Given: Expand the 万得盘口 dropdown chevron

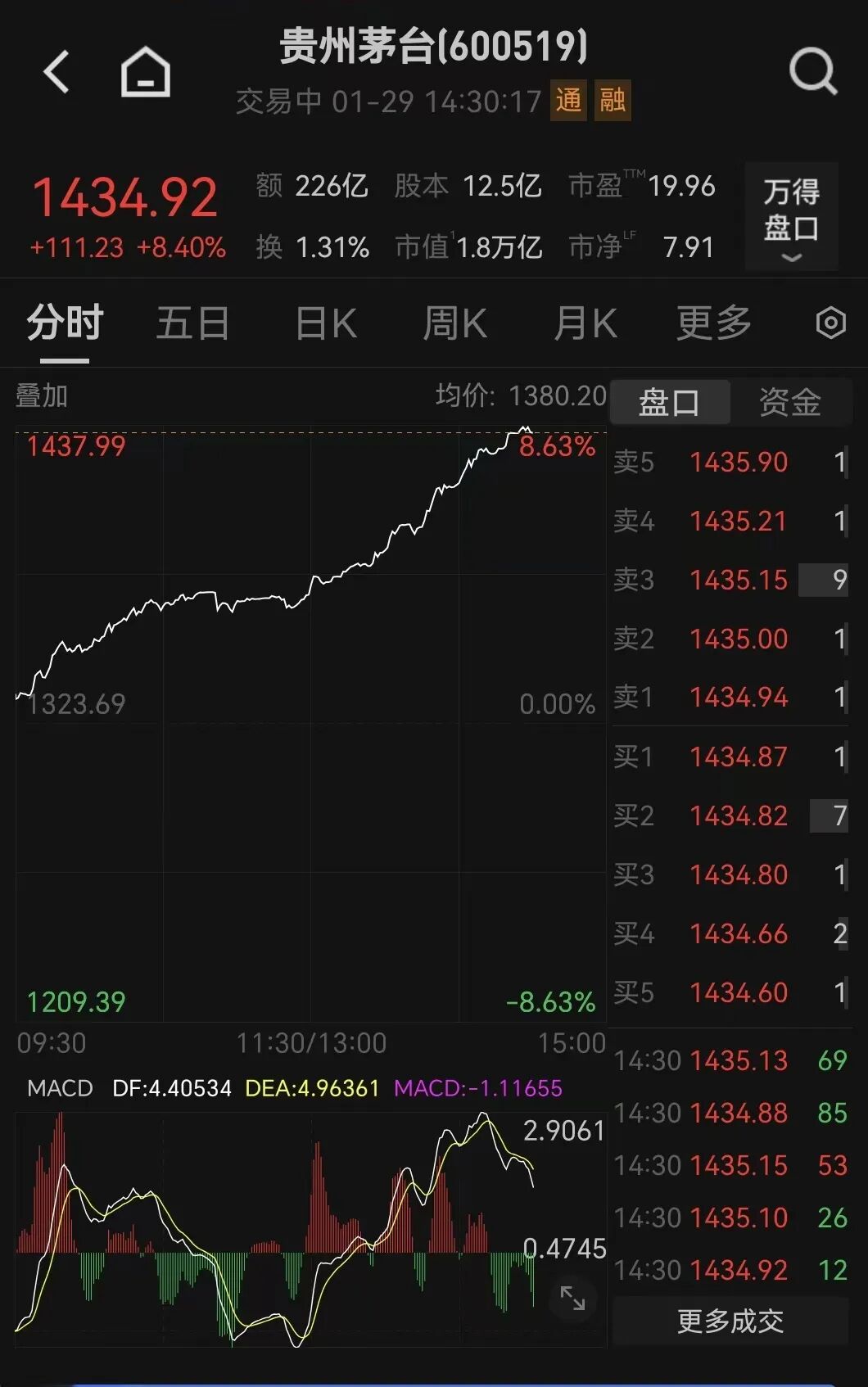Looking at the screenshot, I should pyautogui.click(x=791, y=258).
